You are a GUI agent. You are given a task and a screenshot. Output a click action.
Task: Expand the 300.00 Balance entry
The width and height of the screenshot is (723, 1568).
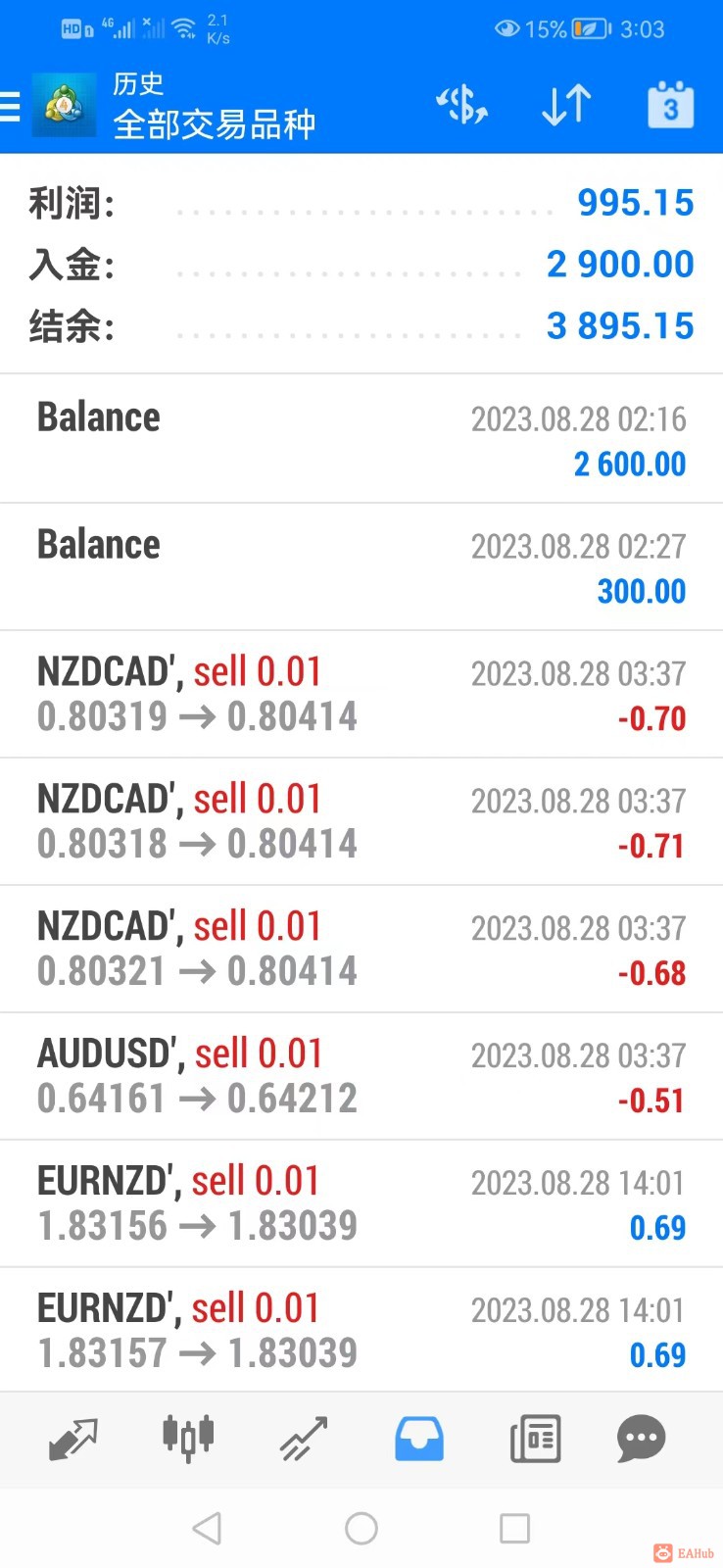[361, 566]
